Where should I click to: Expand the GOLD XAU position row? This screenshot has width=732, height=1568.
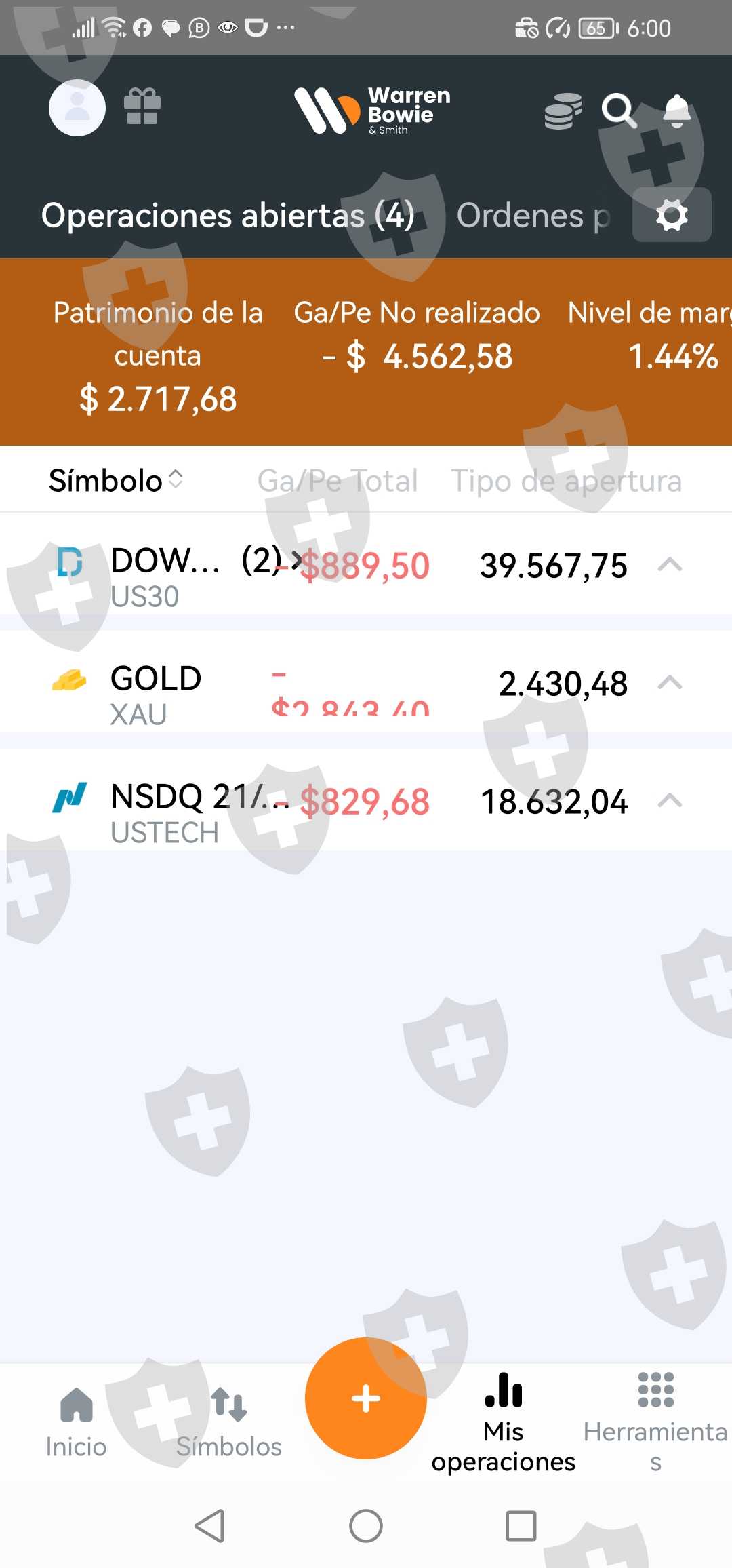click(x=670, y=682)
